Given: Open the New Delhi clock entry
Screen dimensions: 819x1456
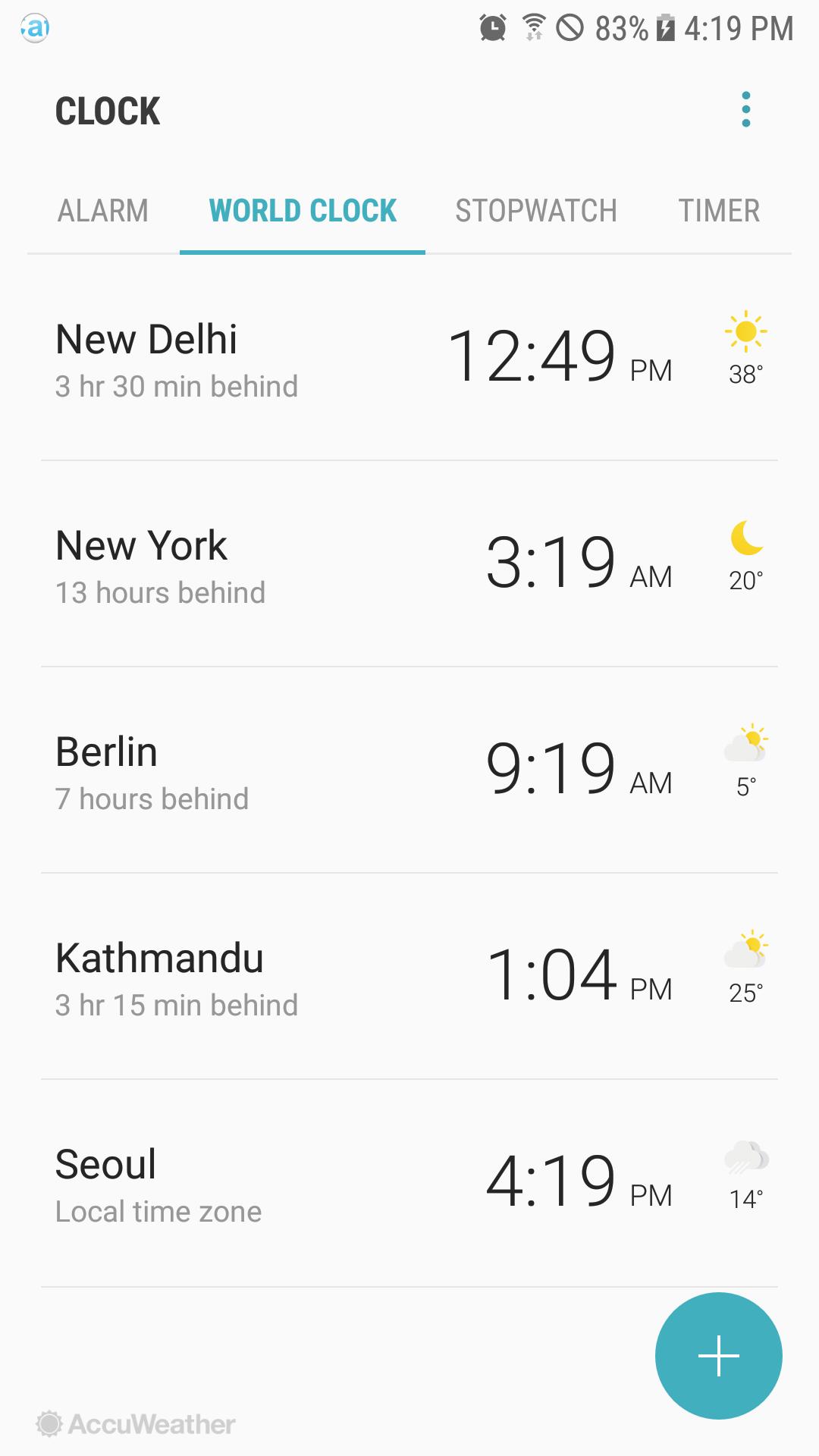Looking at the screenshot, I should (409, 358).
